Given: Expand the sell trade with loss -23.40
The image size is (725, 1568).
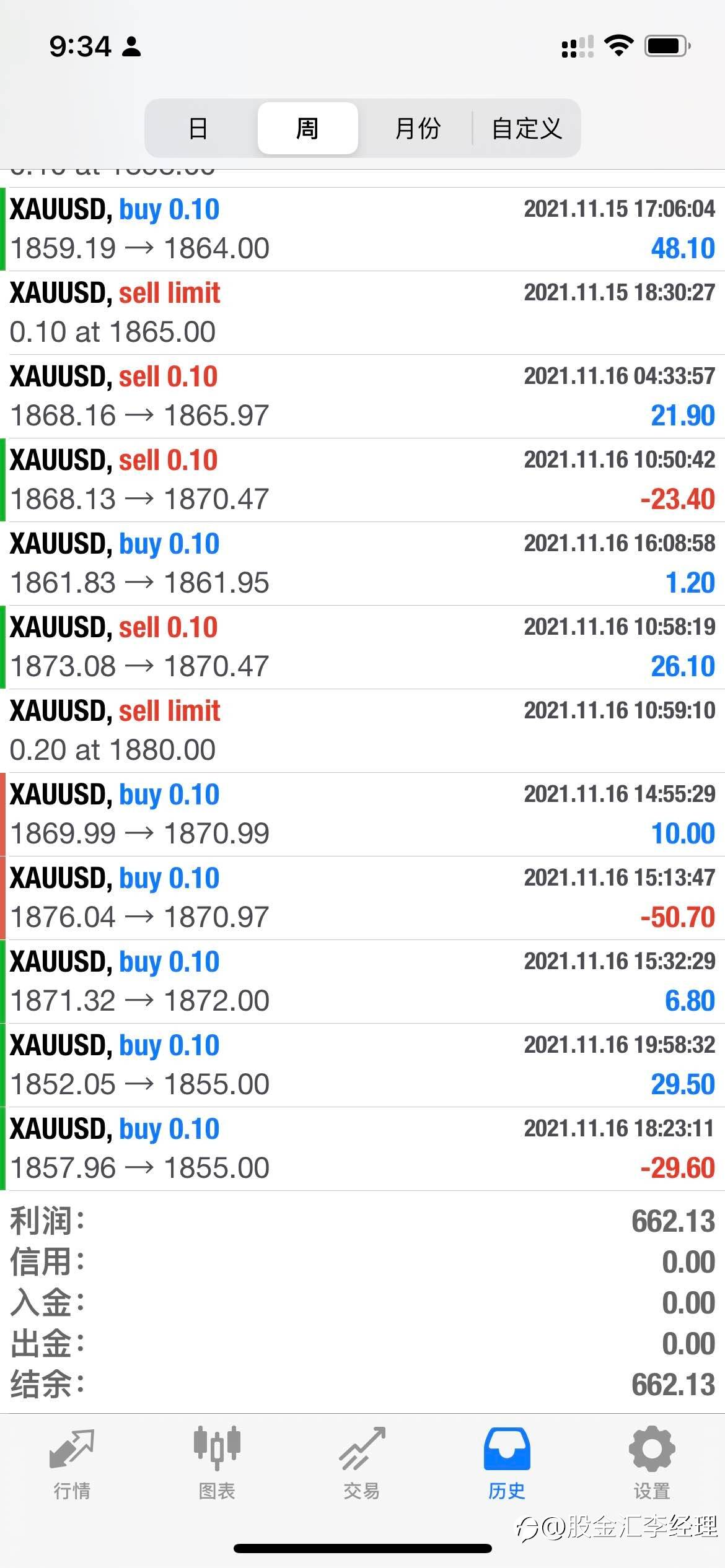Looking at the screenshot, I should click(362, 480).
